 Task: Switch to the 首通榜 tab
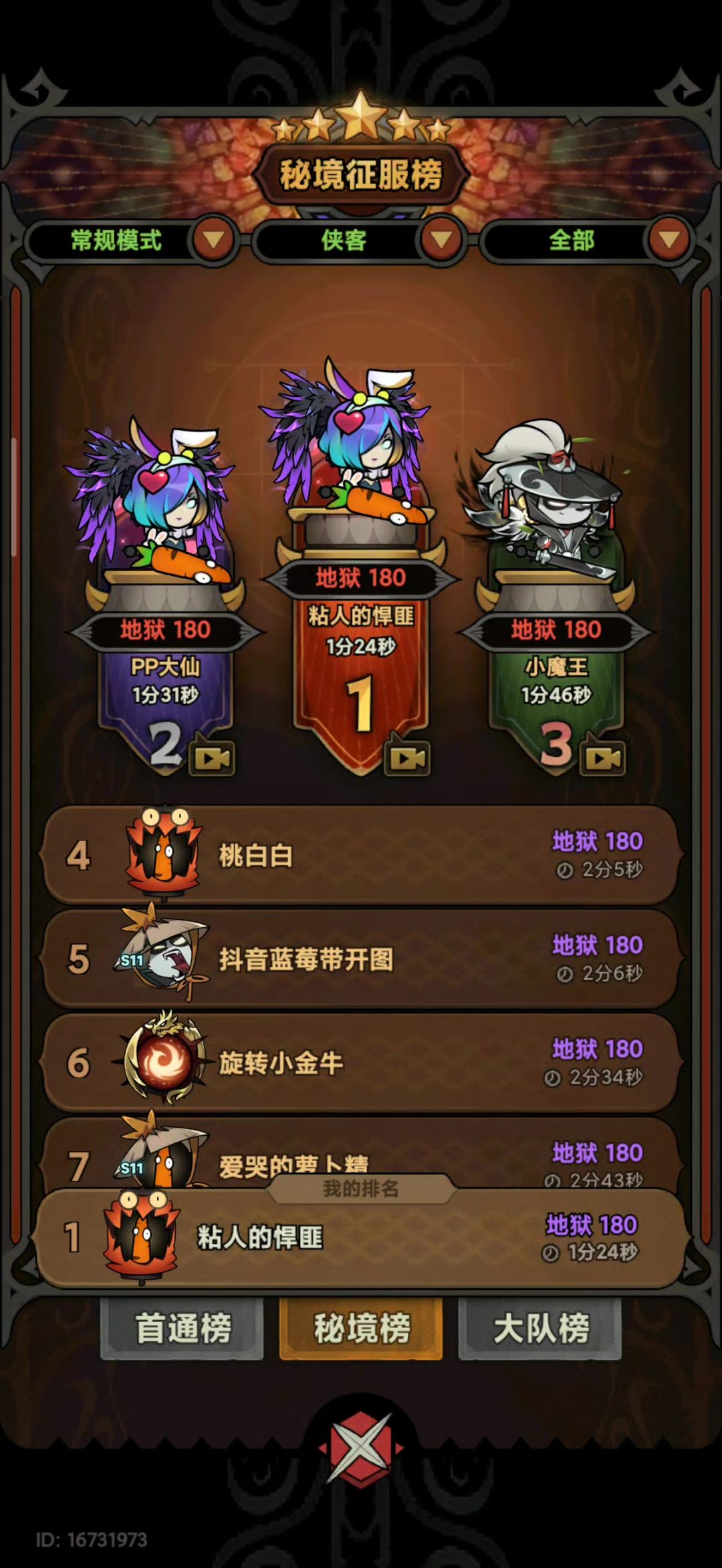point(182,1328)
